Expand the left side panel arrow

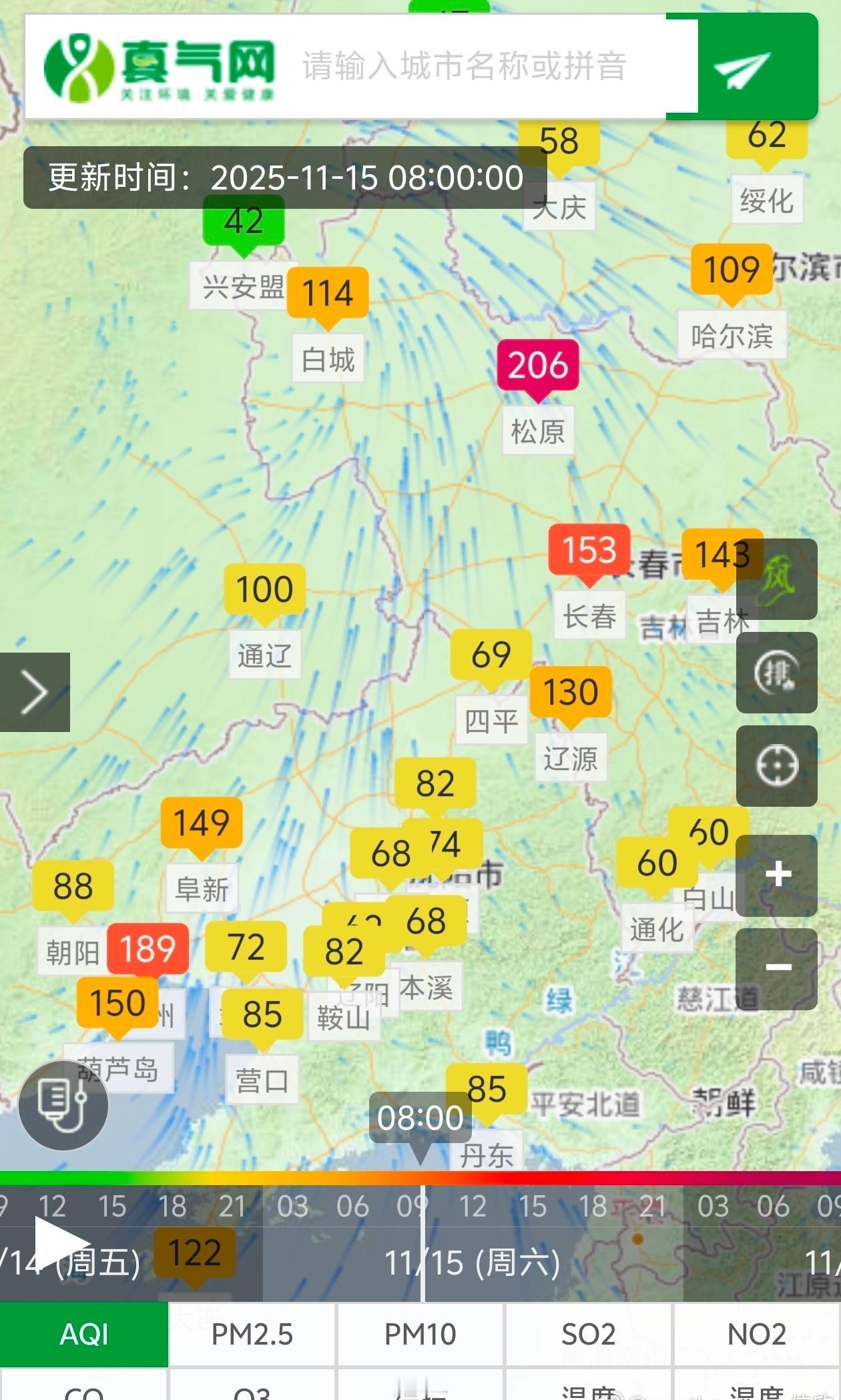click(x=33, y=692)
